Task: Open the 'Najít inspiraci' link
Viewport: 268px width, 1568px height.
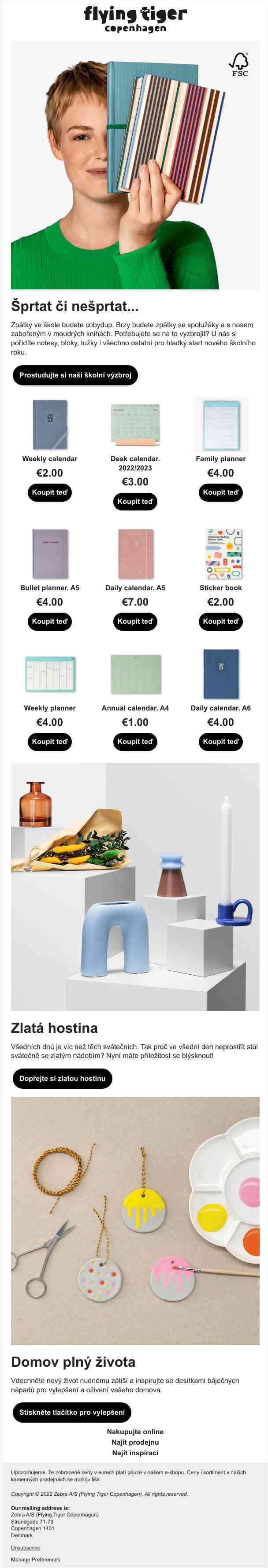Action: [x=135, y=1452]
